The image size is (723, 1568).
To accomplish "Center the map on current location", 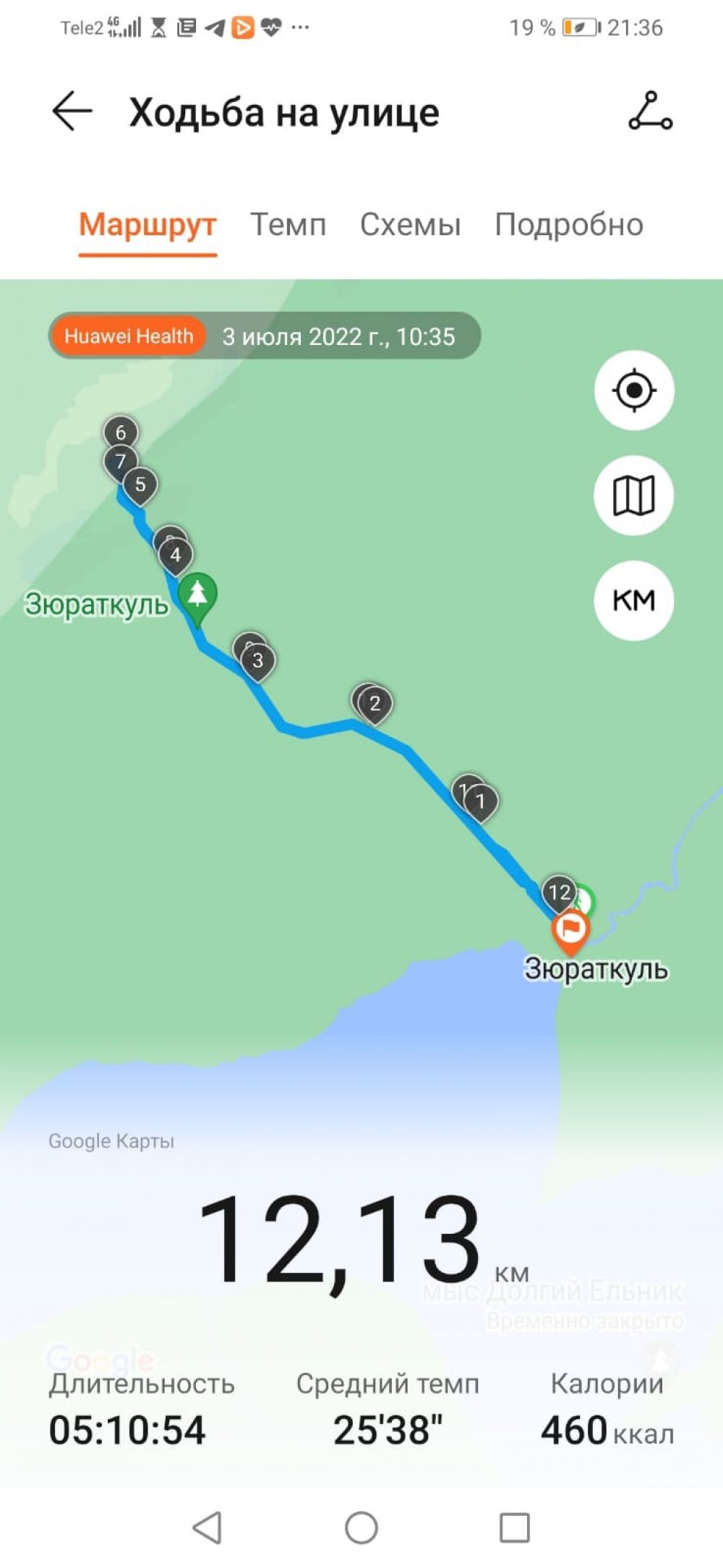I will [634, 391].
